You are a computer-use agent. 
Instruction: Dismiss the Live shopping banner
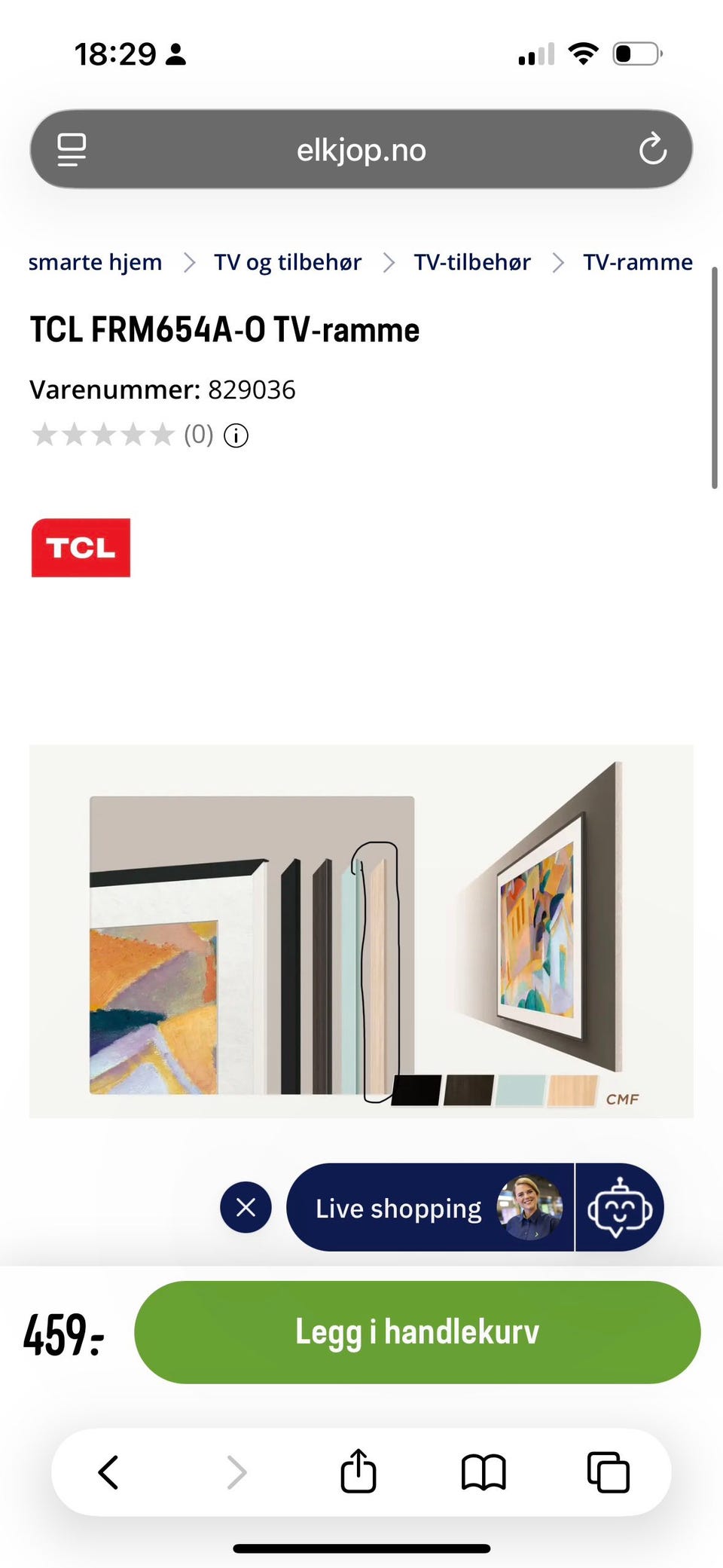[246, 1207]
